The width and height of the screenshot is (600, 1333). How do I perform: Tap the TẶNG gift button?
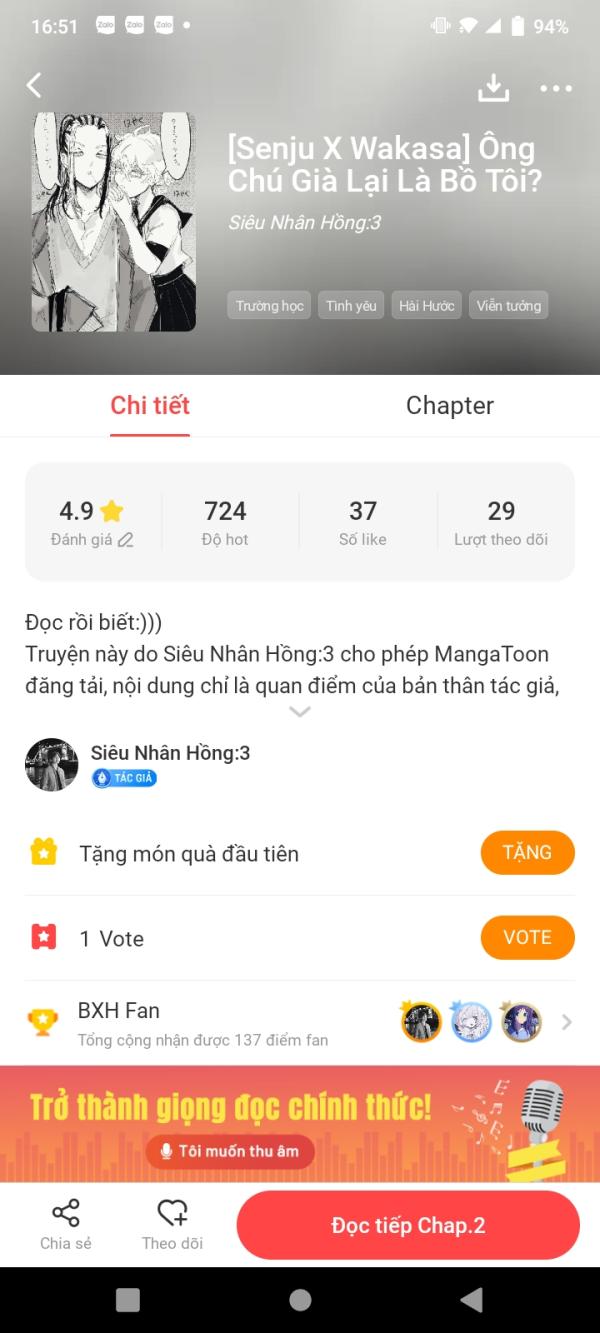coord(527,853)
